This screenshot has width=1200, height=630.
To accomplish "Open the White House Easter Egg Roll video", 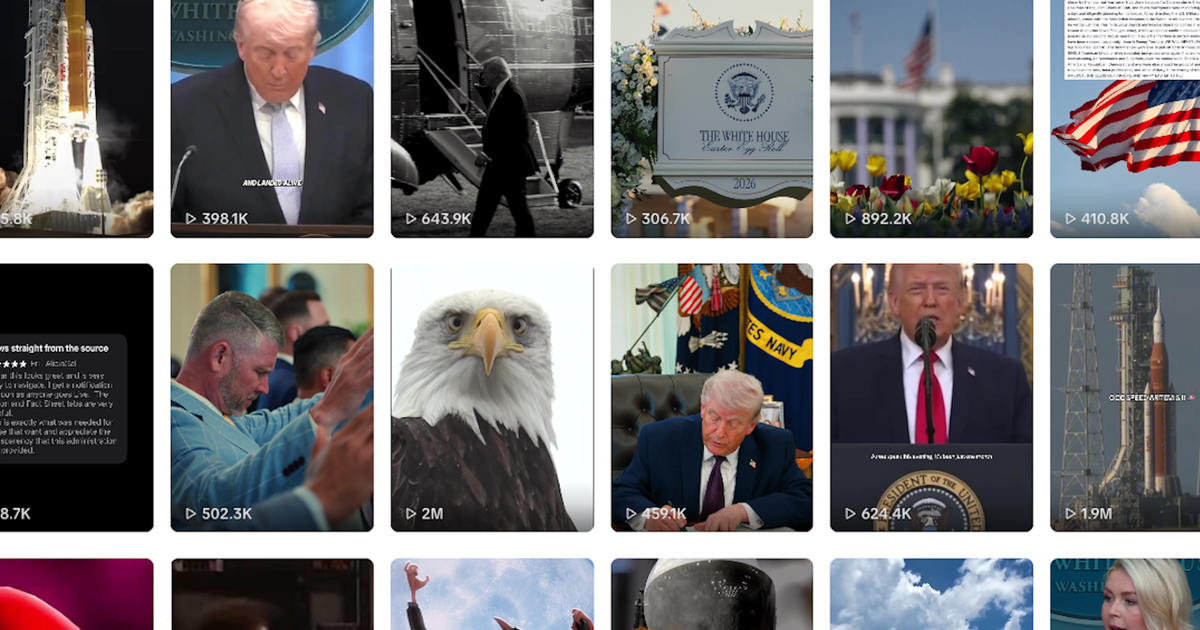I will click(x=712, y=118).
